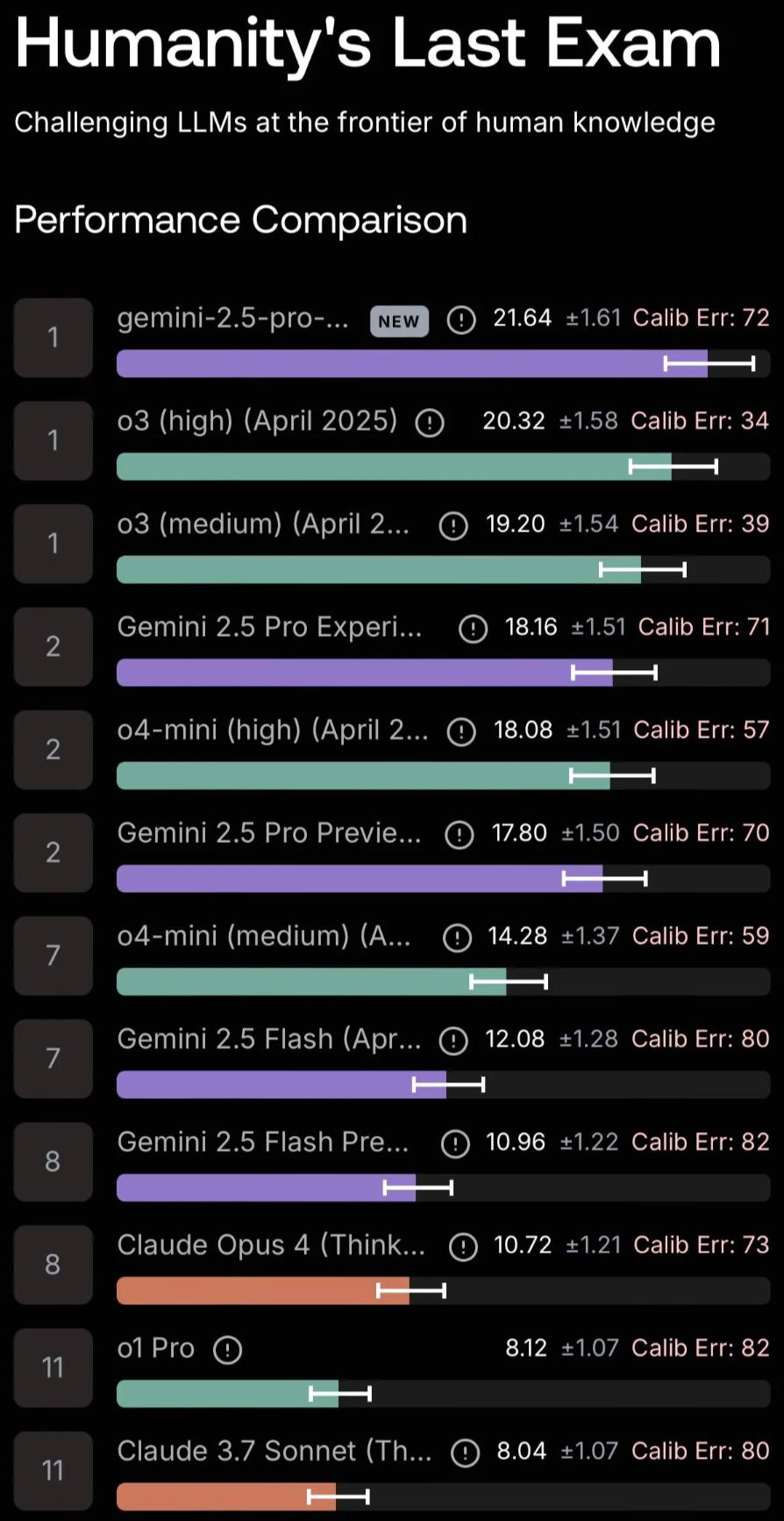Tap info icon beside o3 (high) (April 2025)
Screen dimensions: 784x1521
(430, 424)
